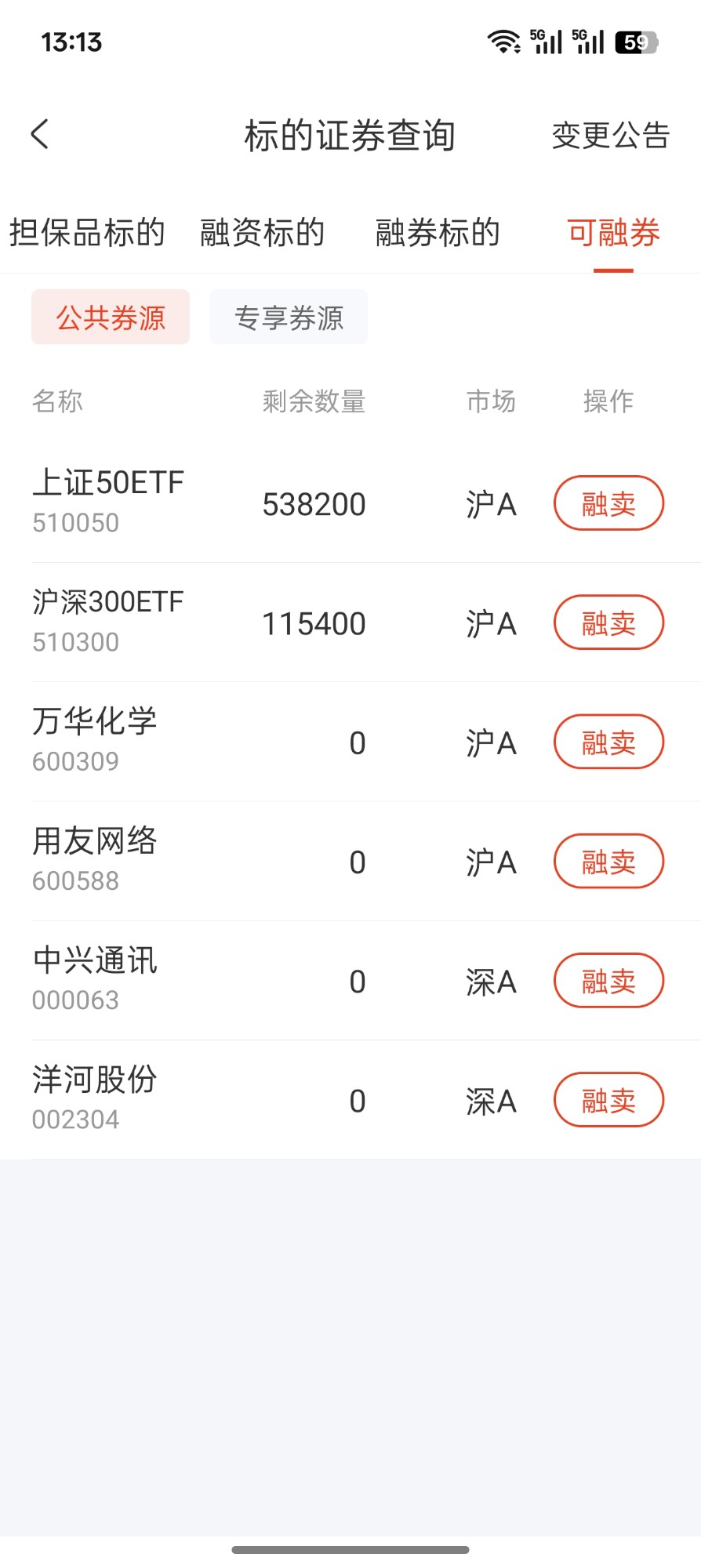Select the 可融券 tab

(x=613, y=233)
